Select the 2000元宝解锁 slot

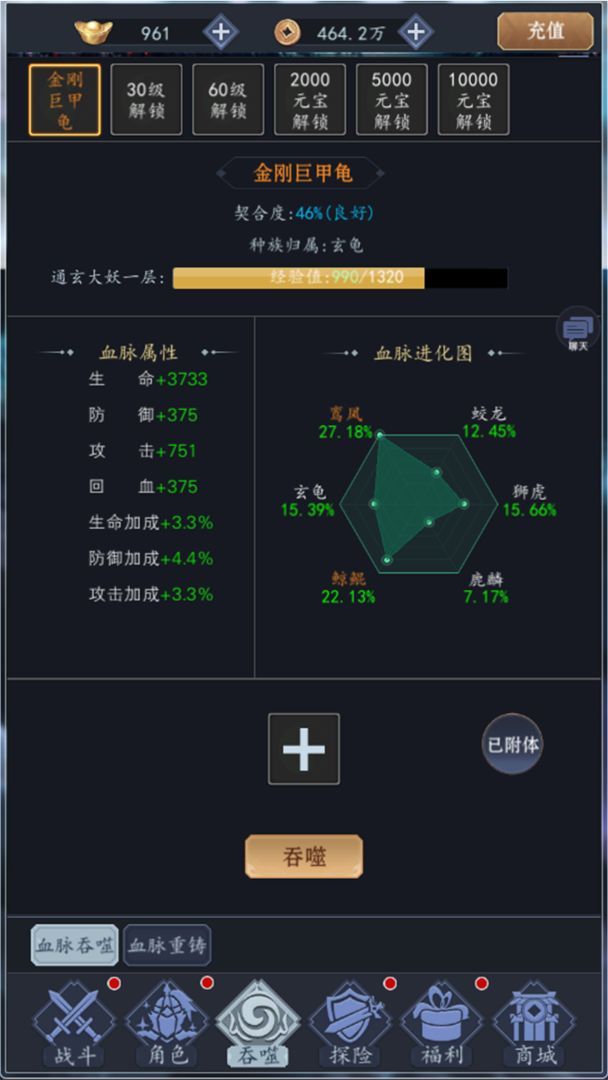click(x=310, y=100)
